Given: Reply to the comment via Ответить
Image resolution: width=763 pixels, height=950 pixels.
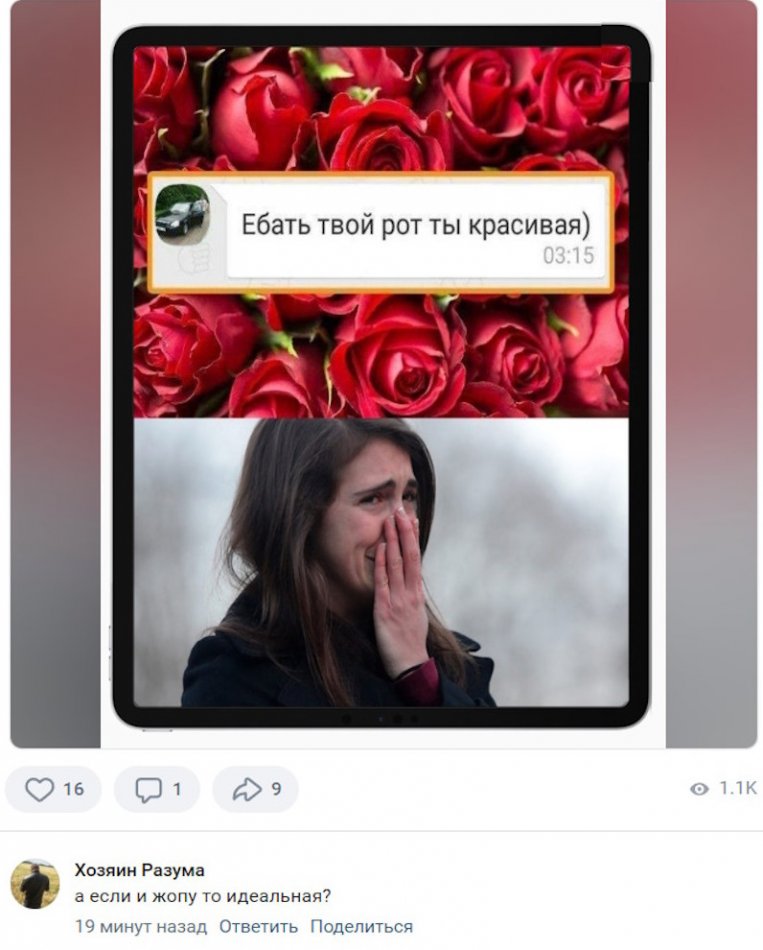Looking at the screenshot, I should 258,926.
